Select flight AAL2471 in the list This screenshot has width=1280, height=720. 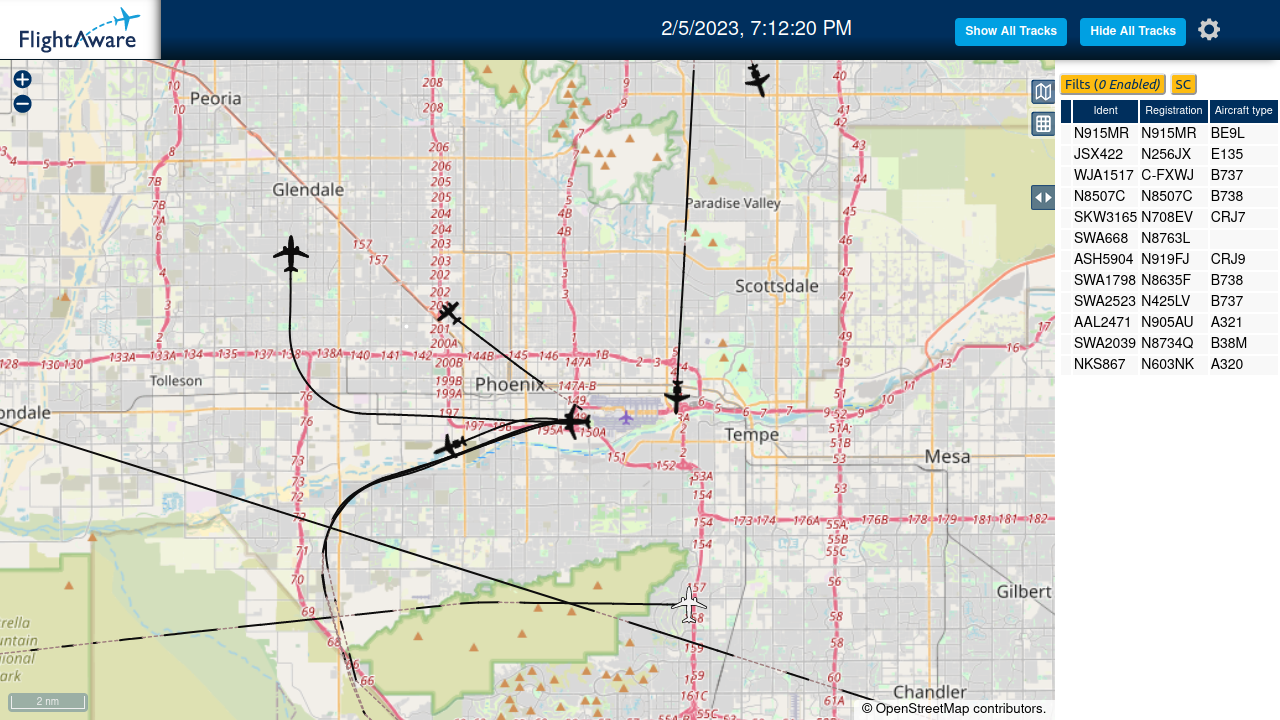(1169, 322)
